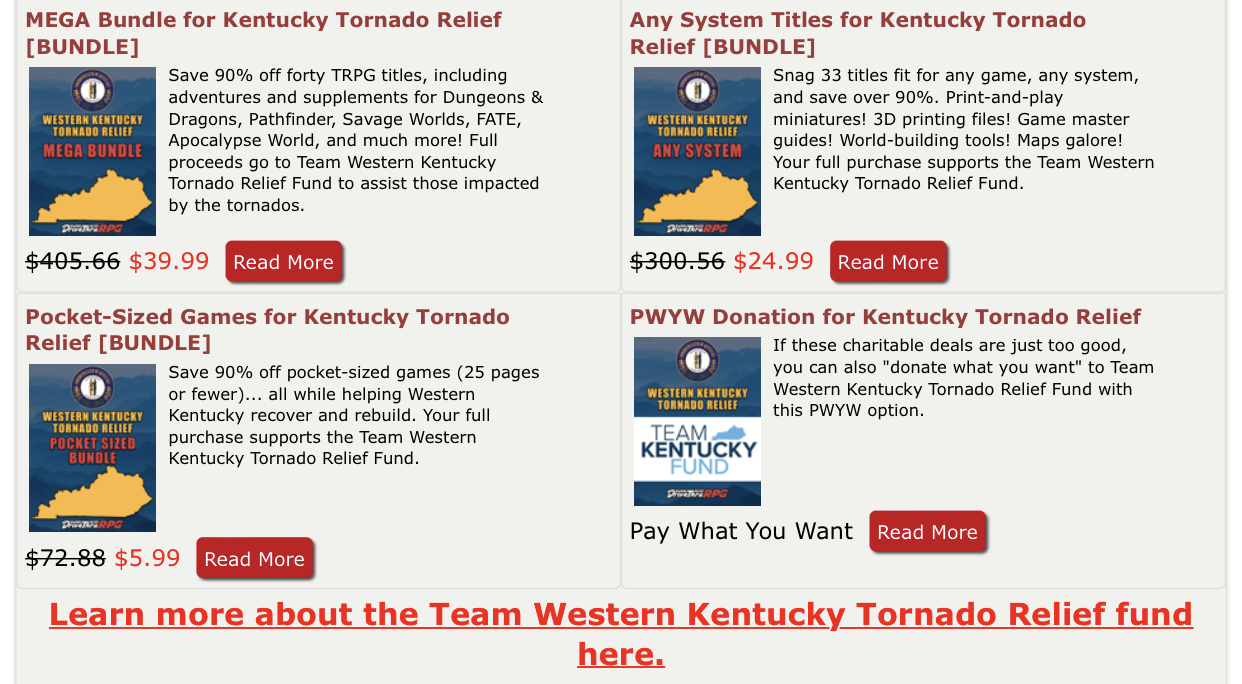Tap the MEGA Bundle cover image
Viewport: 1242px width, 684px height.
[x=92, y=151]
